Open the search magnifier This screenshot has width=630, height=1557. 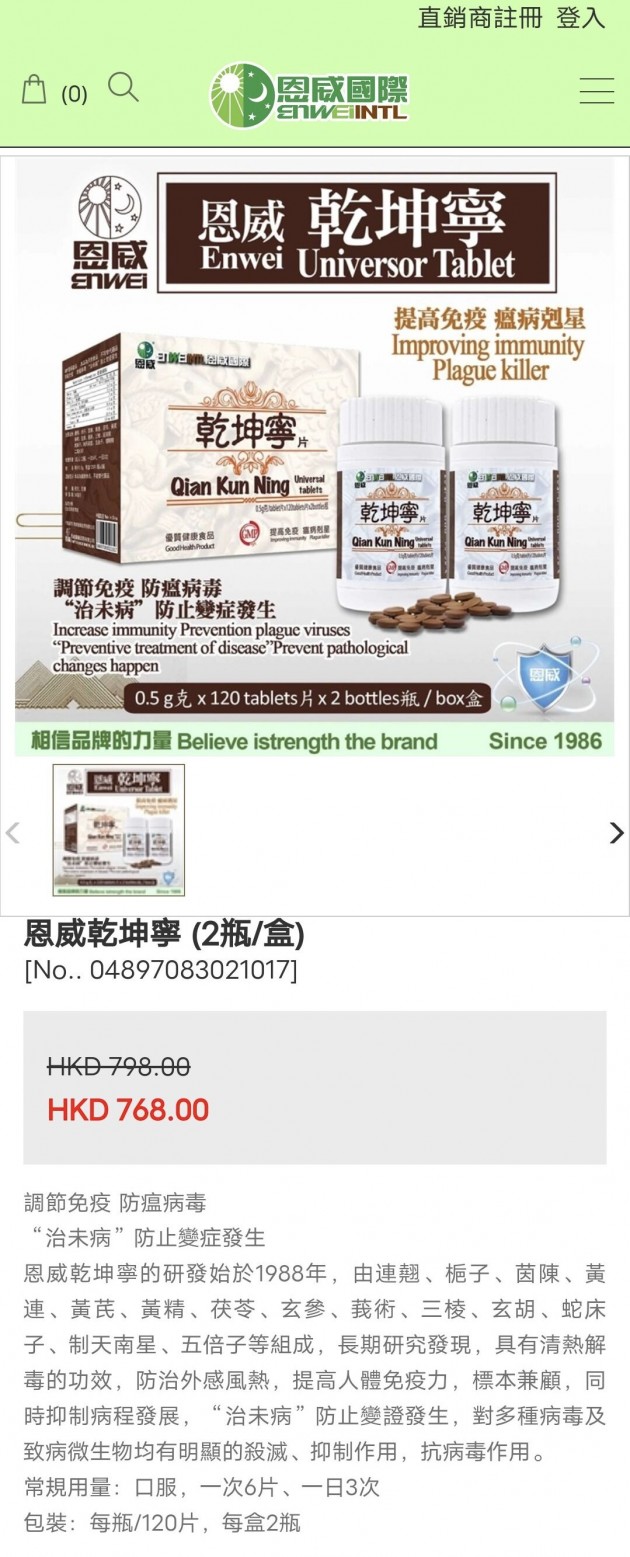pos(123,88)
